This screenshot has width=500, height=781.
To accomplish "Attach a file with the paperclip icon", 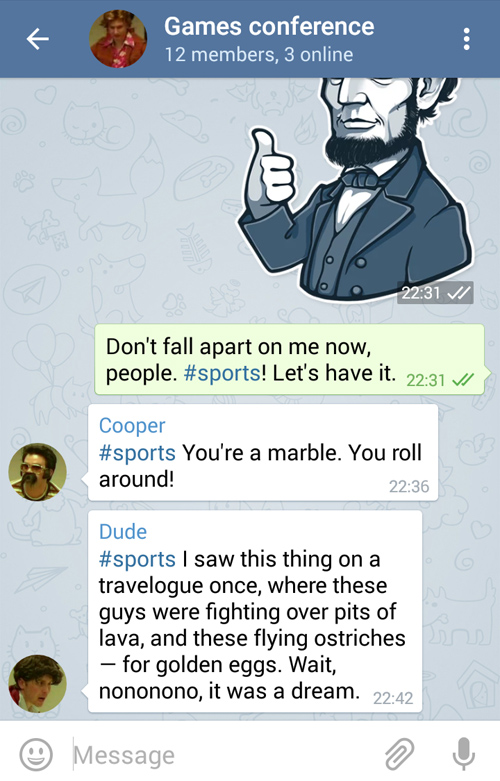I will pos(400,754).
